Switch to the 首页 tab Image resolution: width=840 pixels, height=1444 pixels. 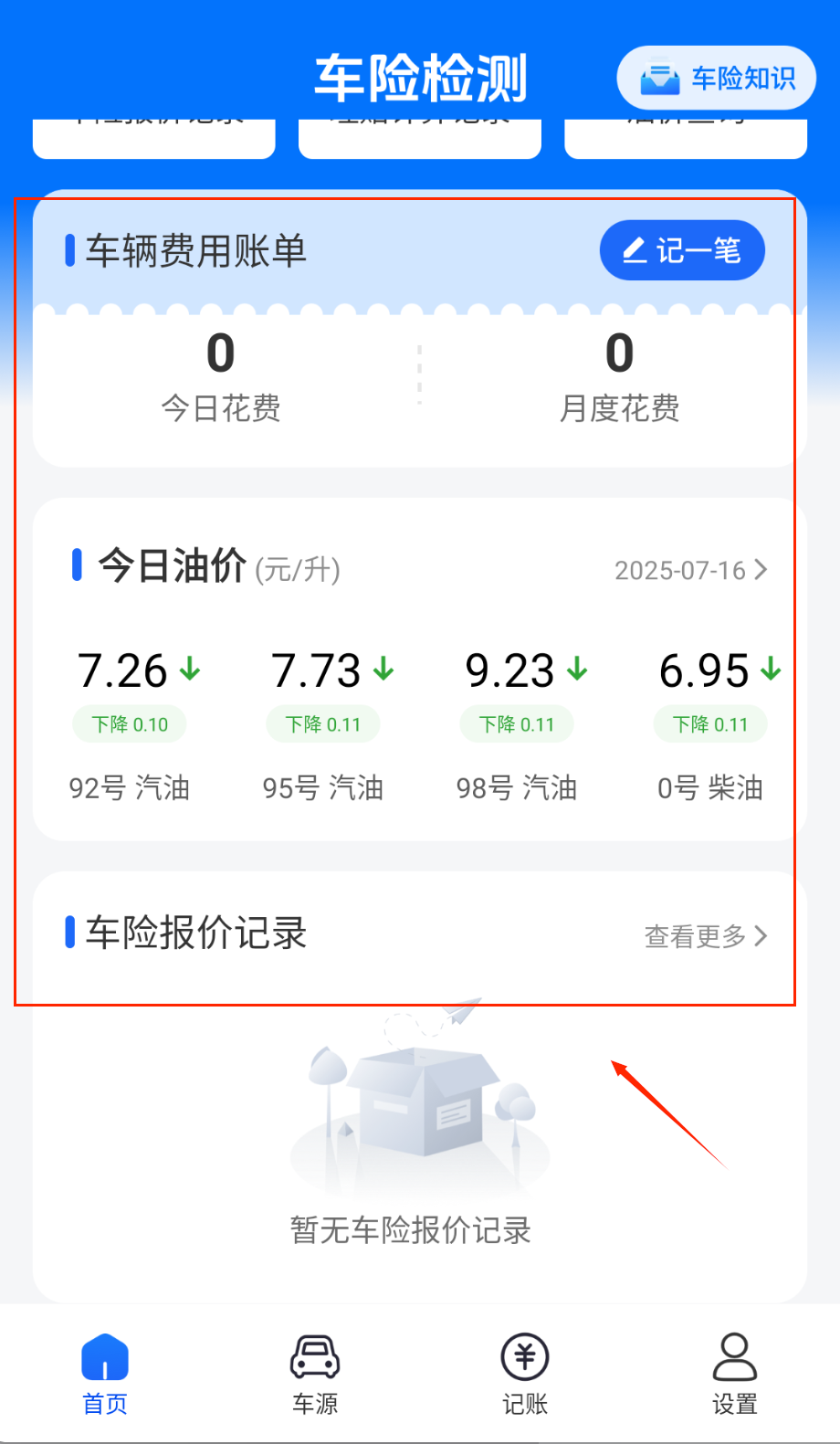[105, 1374]
